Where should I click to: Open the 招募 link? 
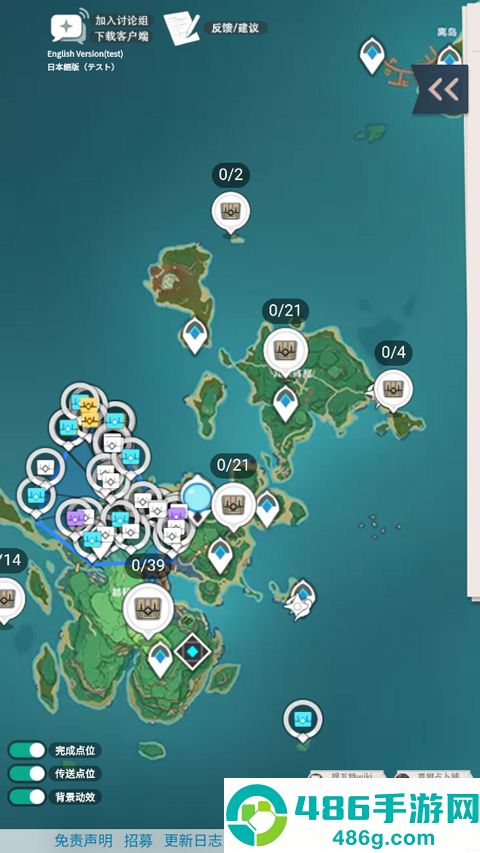pyautogui.click(x=138, y=840)
